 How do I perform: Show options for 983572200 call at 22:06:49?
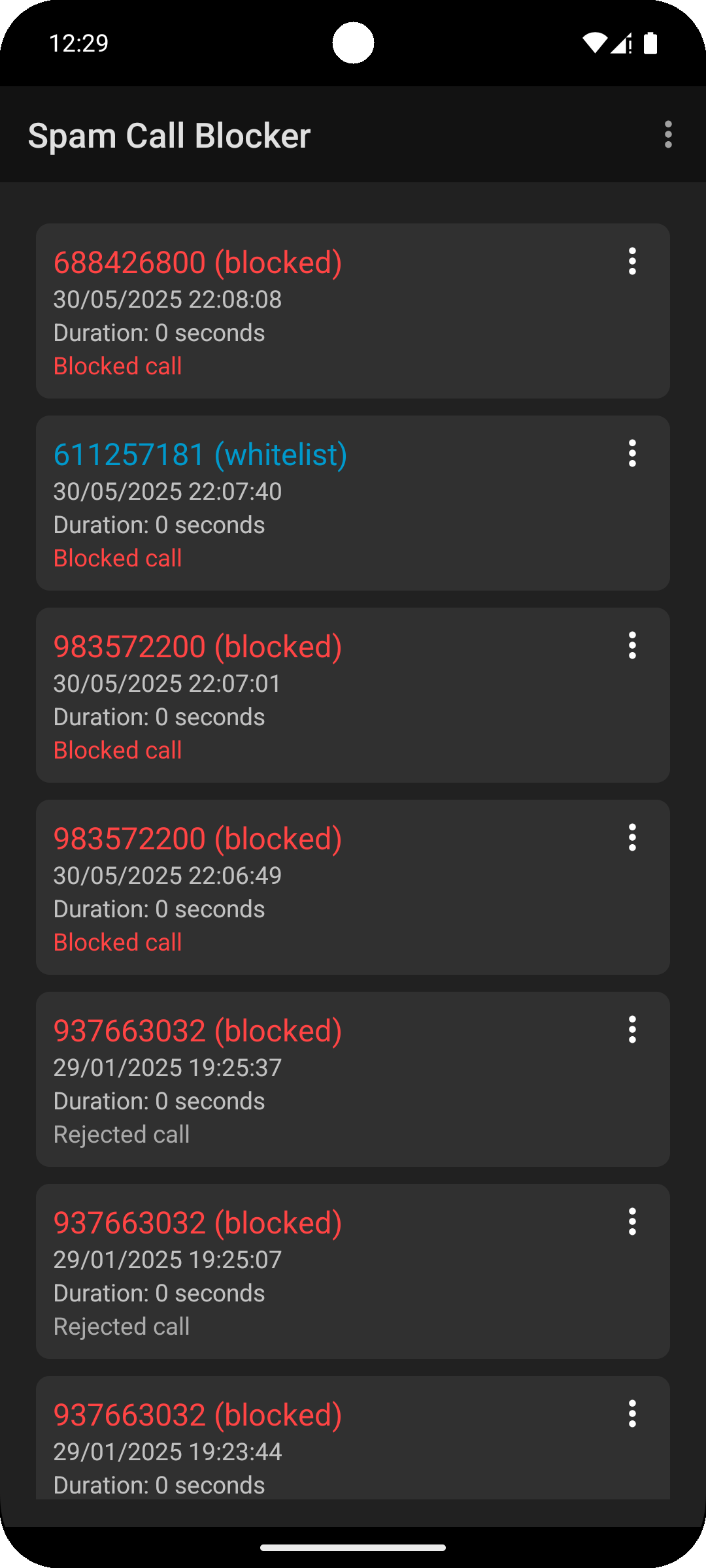pos(632,838)
